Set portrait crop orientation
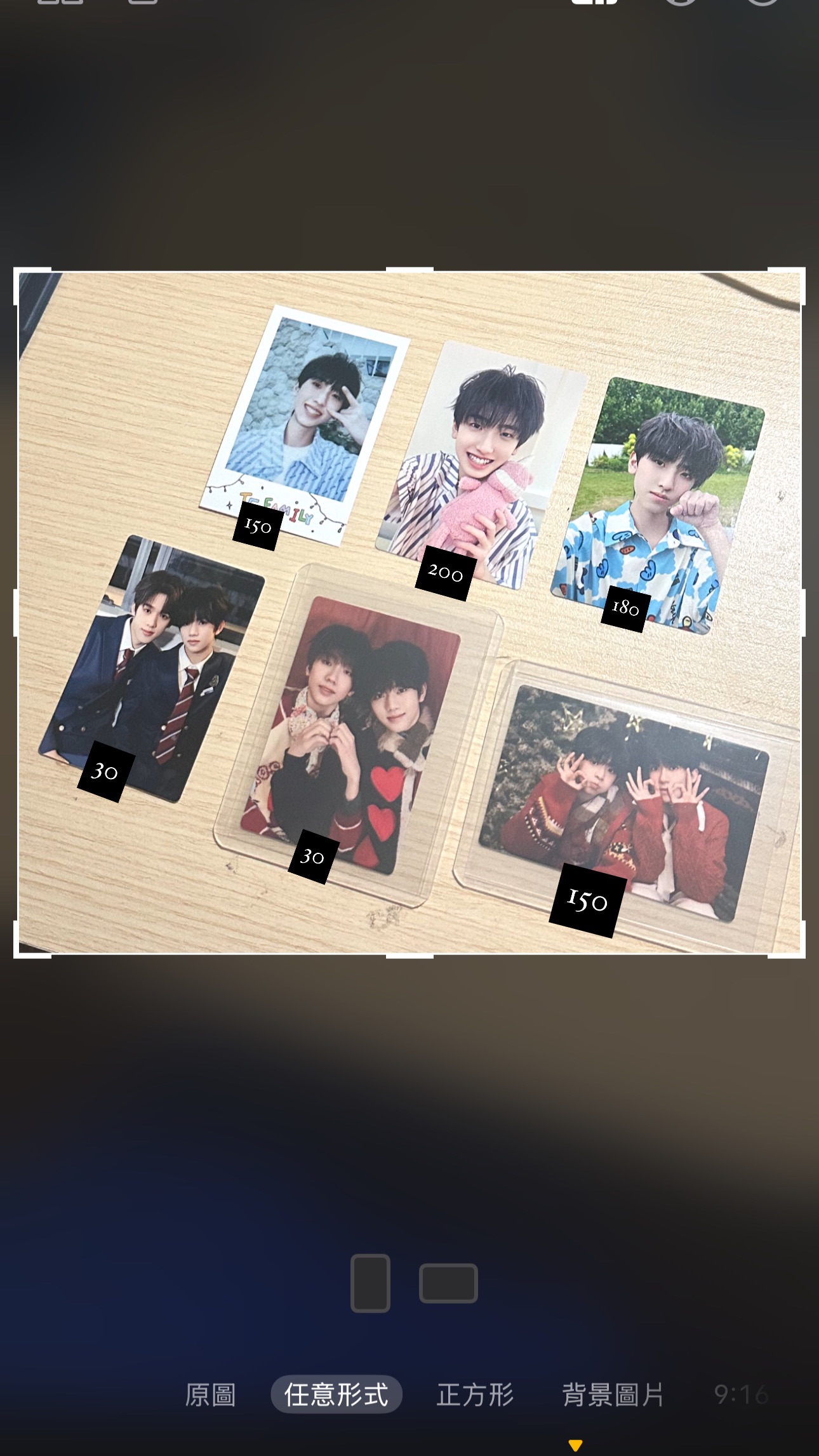 370,1283
